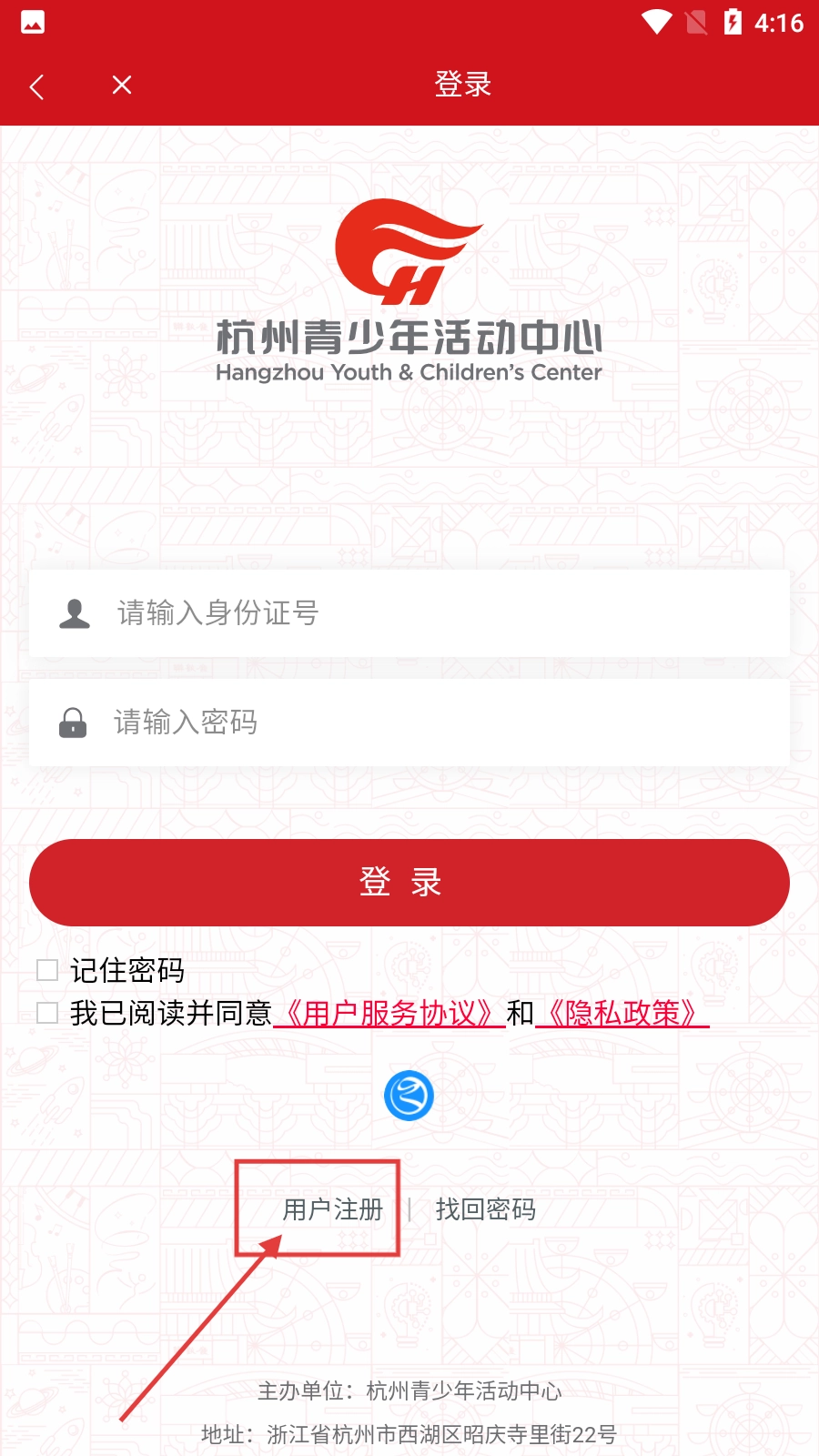Image resolution: width=819 pixels, height=1456 pixels.
Task: Sign in with the blue round icon
Action: [409, 1096]
